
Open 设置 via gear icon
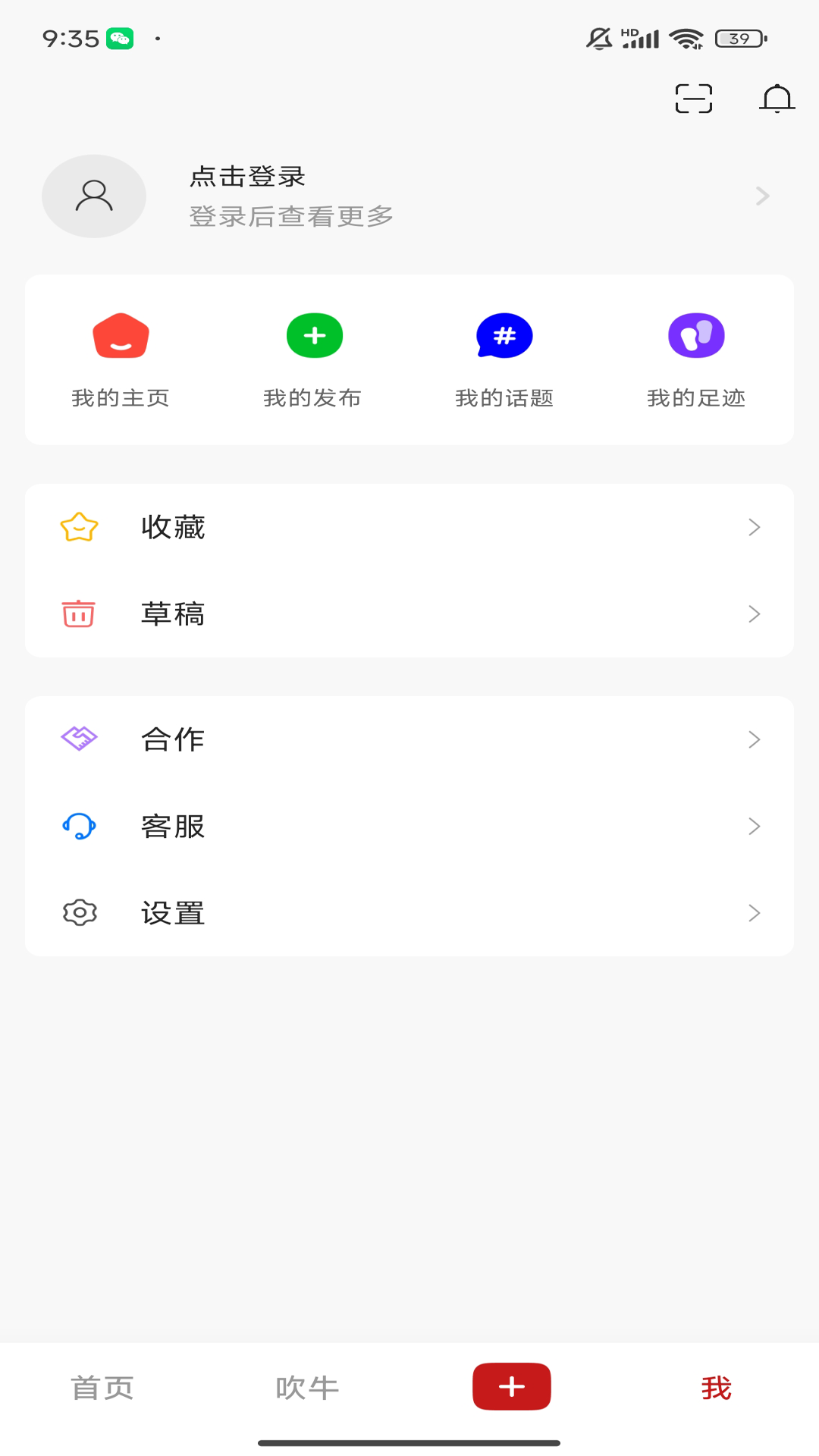coord(79,913)
